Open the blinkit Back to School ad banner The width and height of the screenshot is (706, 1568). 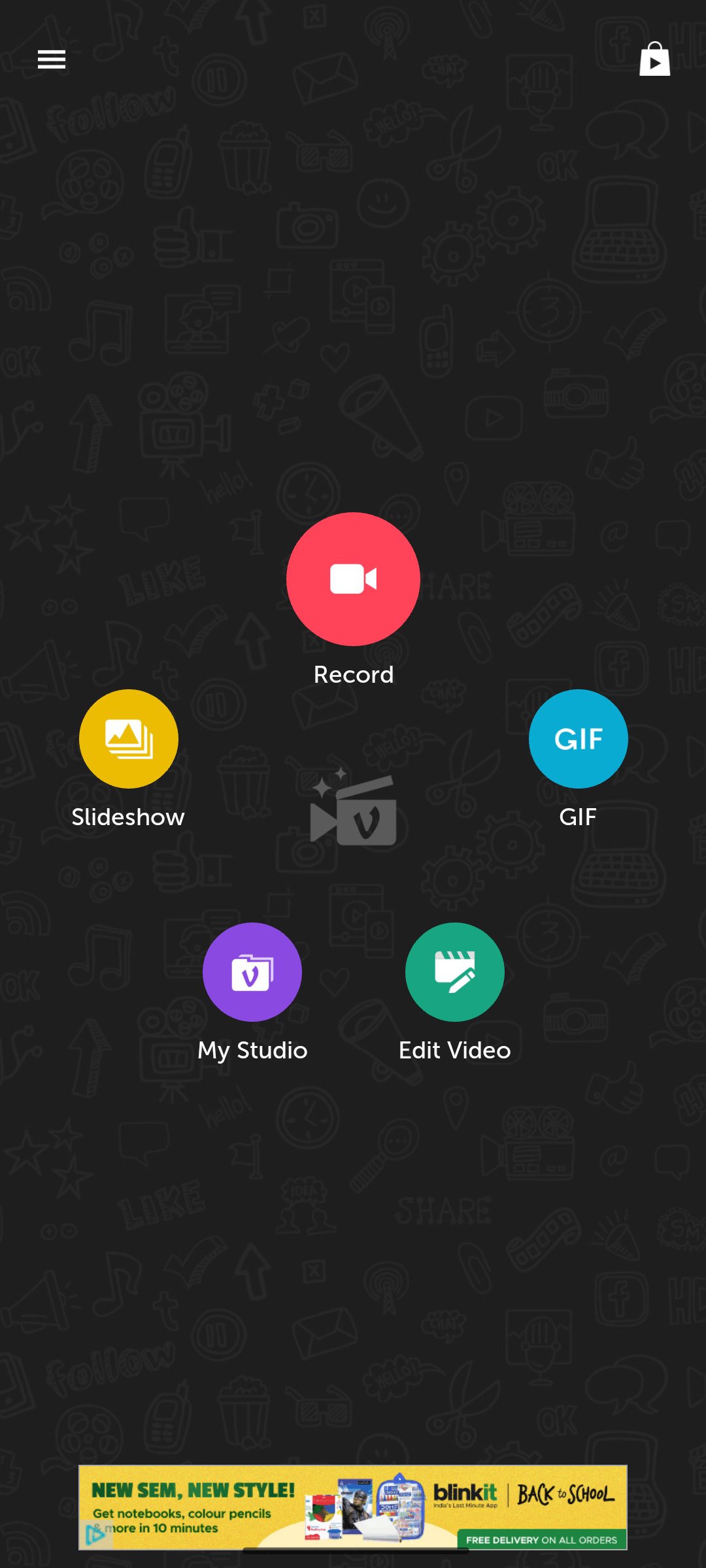353,1507
